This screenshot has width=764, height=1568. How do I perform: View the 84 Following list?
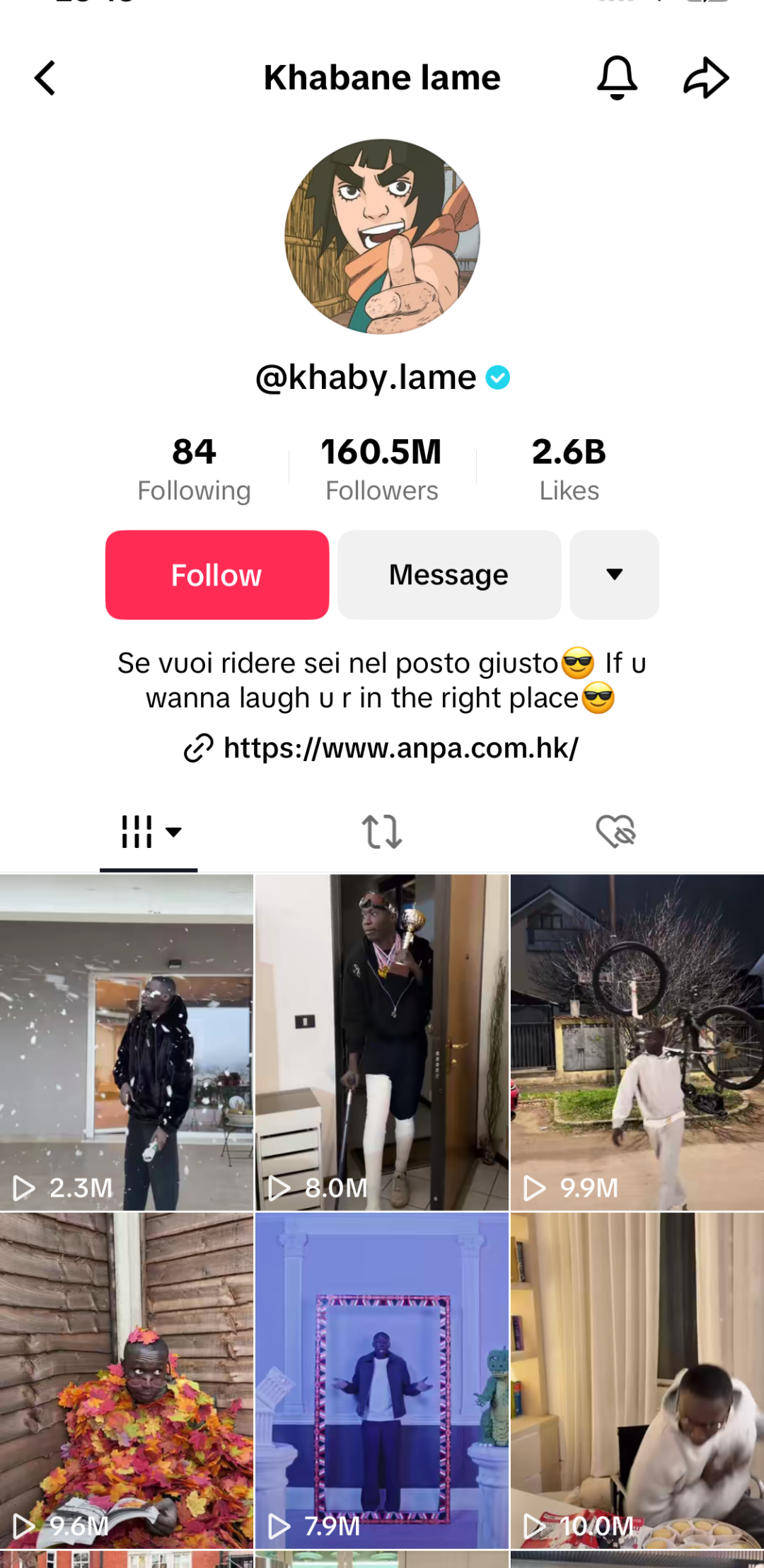pos(194,470)
